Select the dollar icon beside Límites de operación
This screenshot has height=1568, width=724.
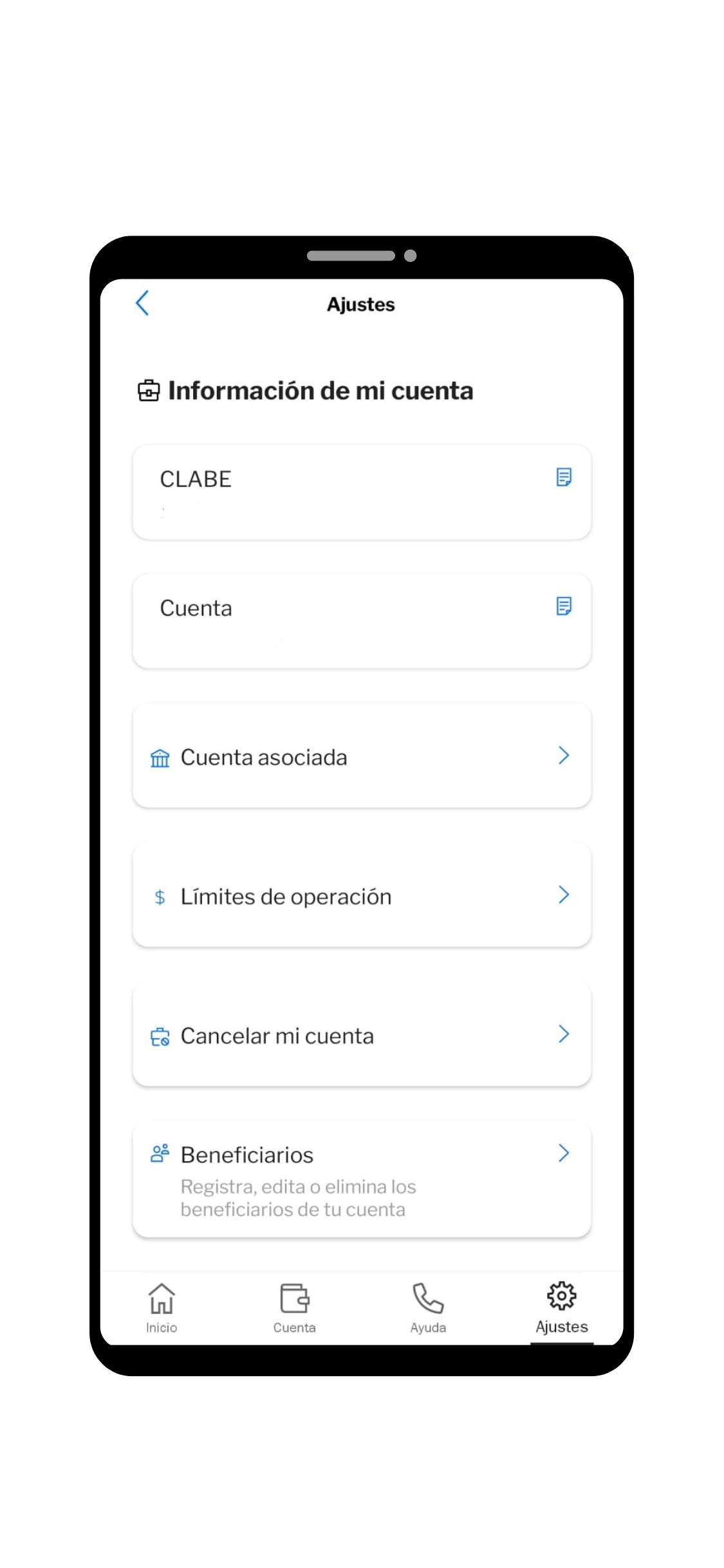[x=160, y=895]
